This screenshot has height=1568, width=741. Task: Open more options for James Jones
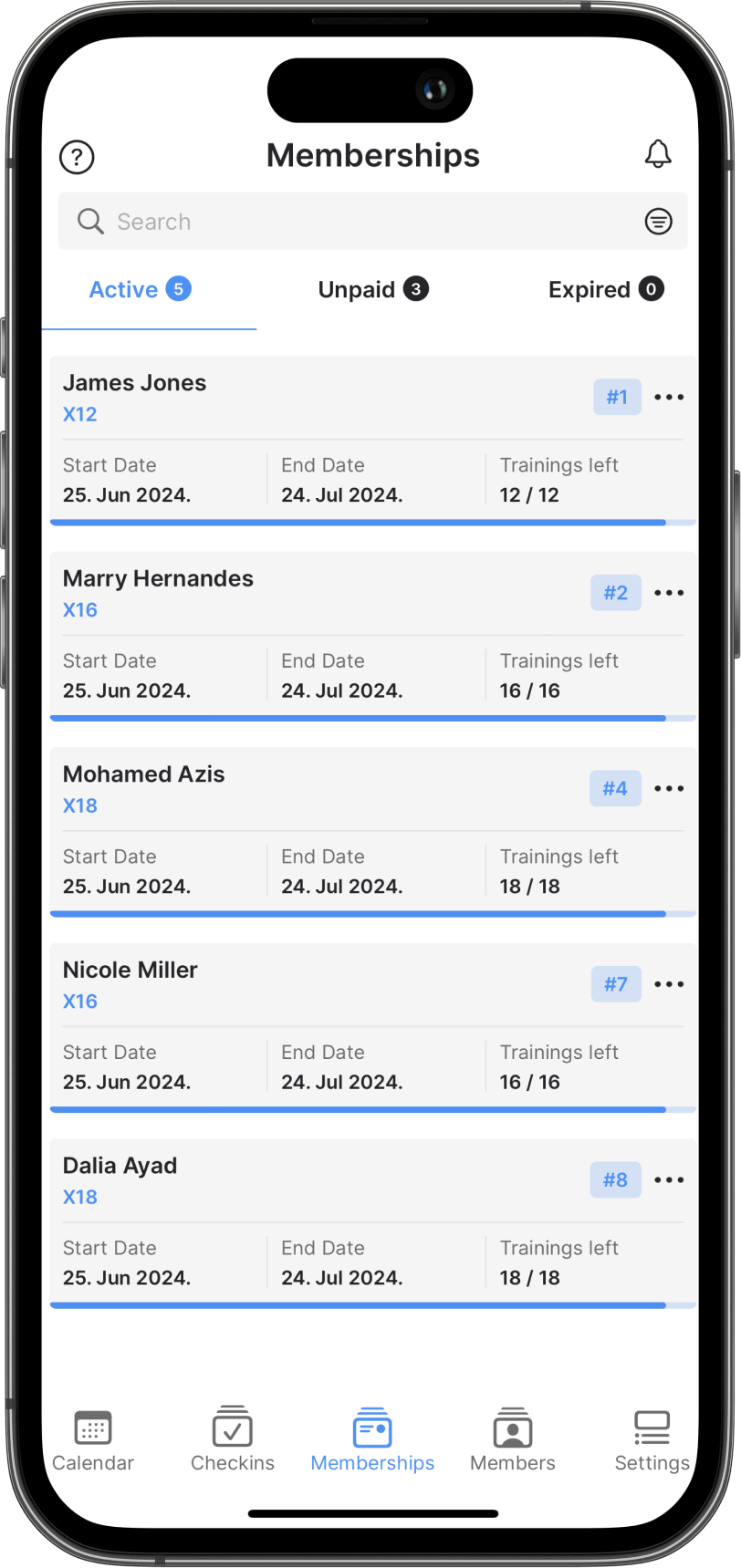(x=669, y=398)
